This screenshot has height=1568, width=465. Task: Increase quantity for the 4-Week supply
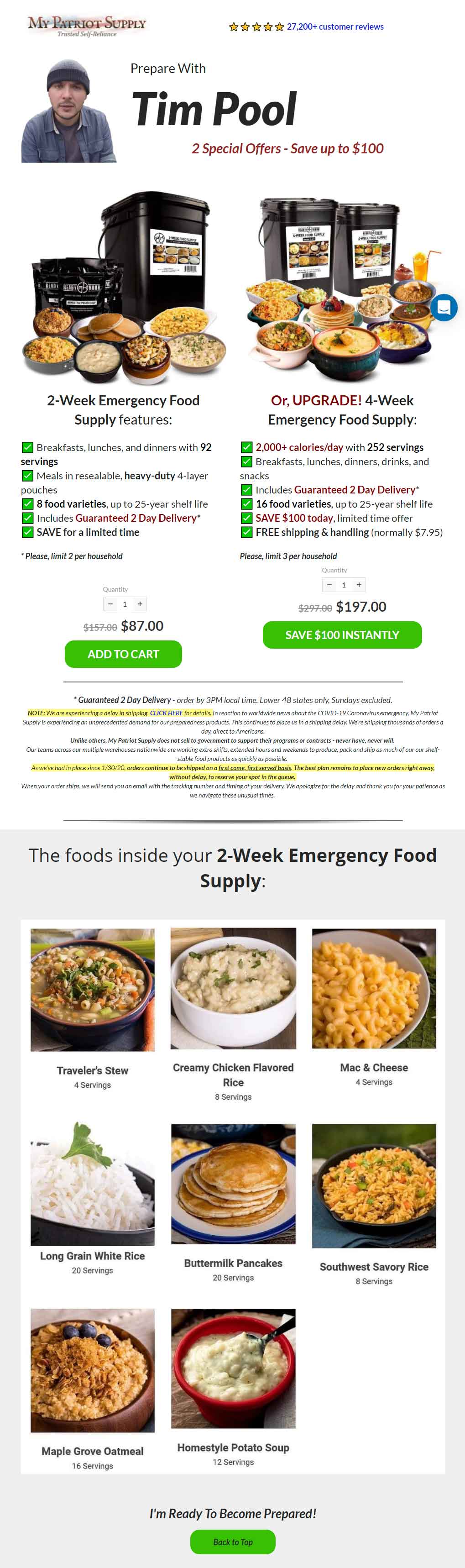tap(359, 585)
